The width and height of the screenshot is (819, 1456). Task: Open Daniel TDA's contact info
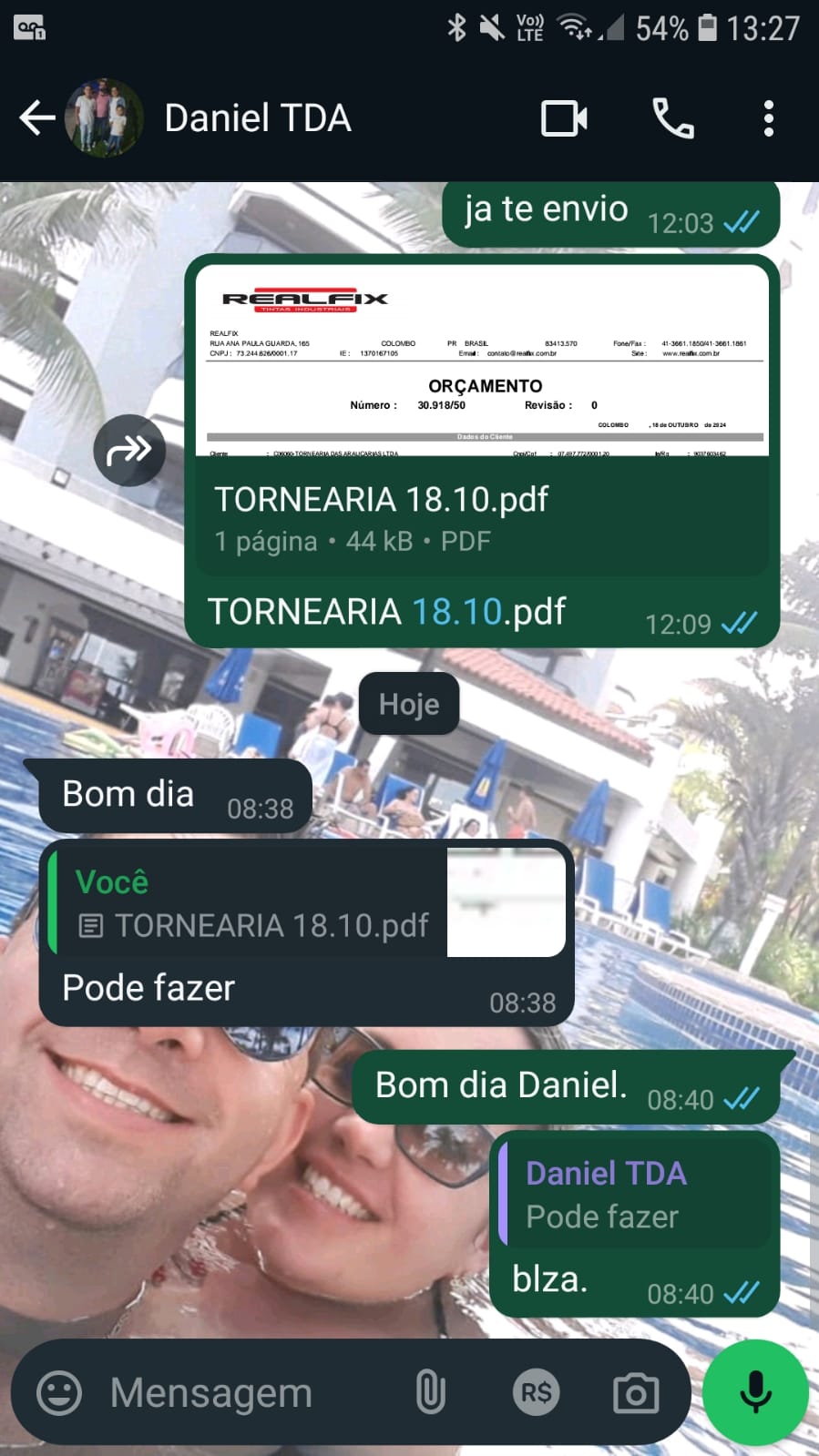tap(258, 118)
